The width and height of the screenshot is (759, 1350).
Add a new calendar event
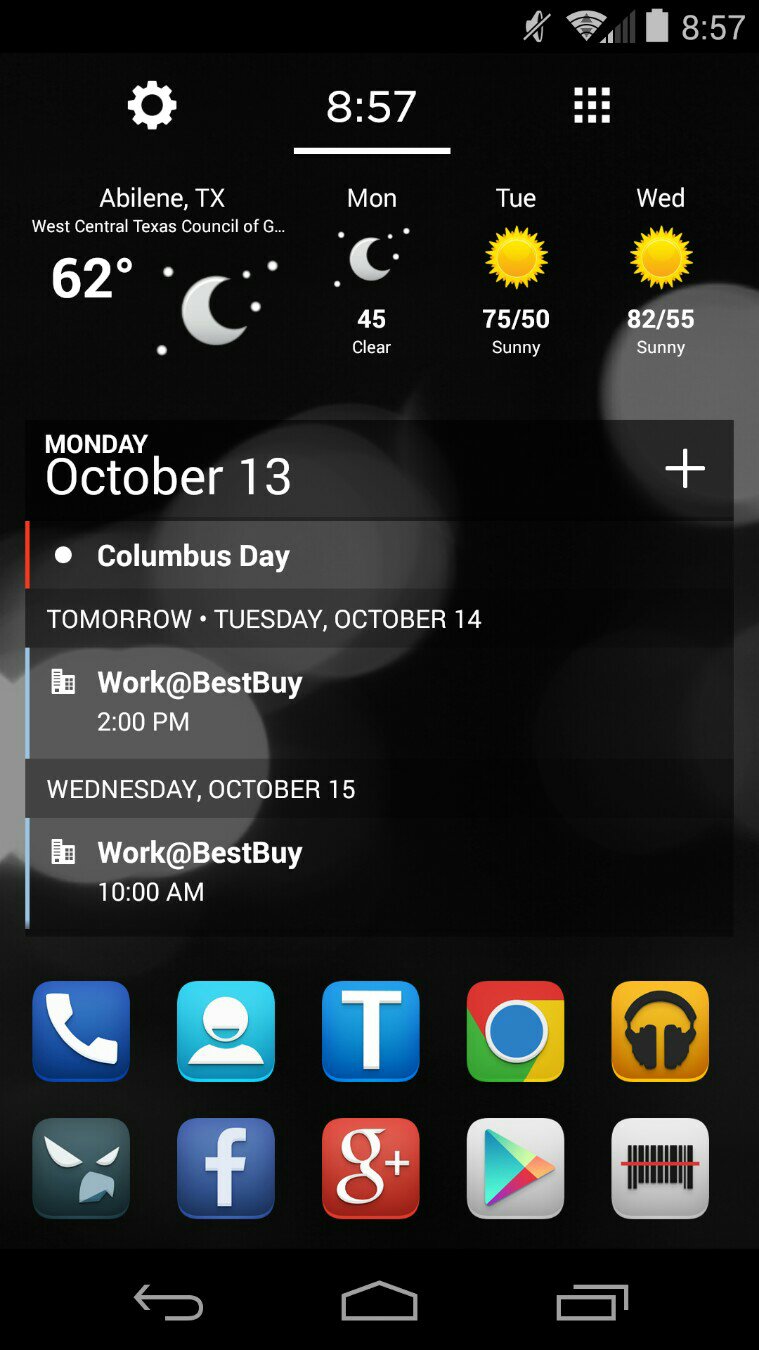(x=685, y=468)
